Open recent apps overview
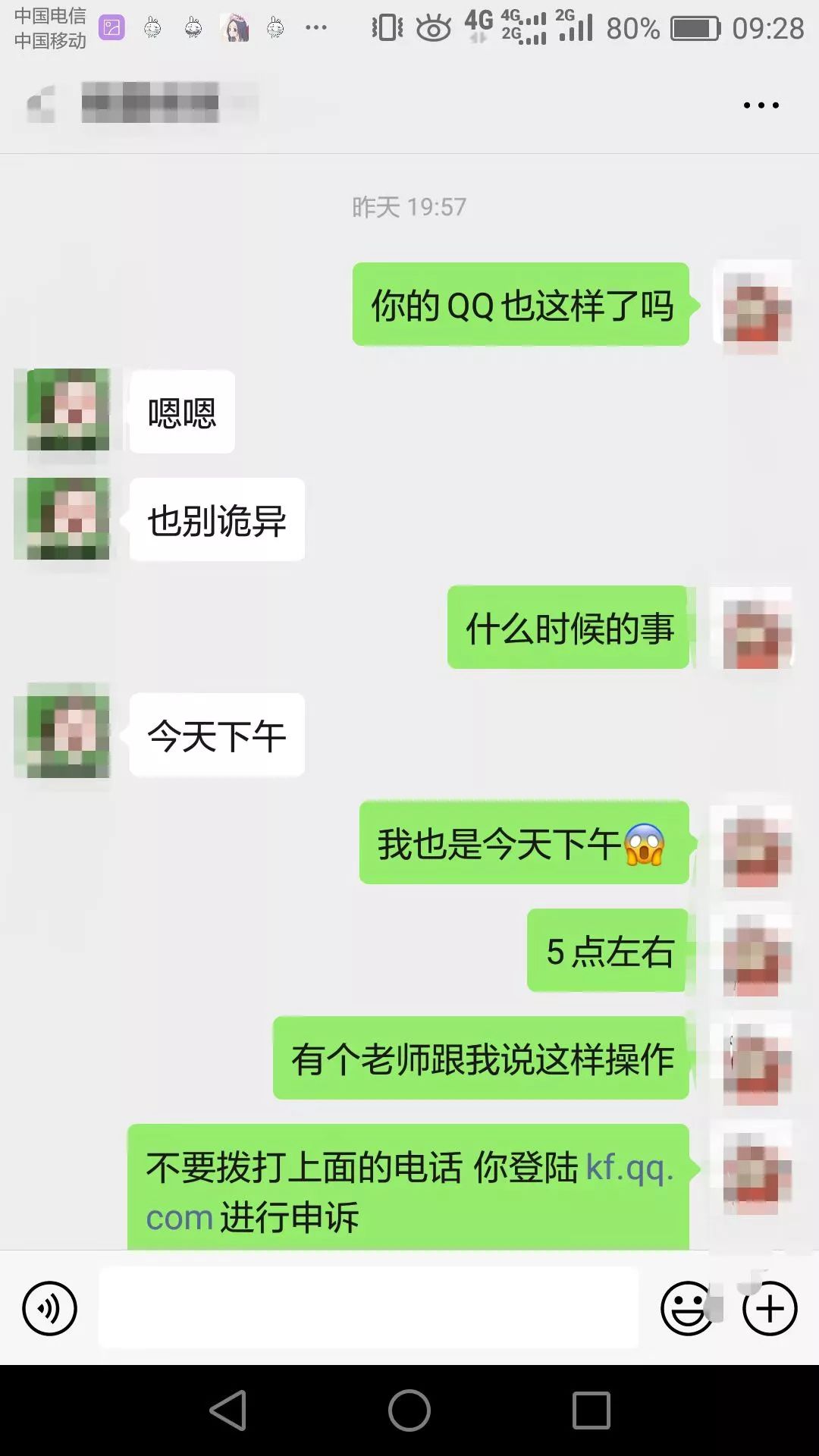 (591, 1410)
